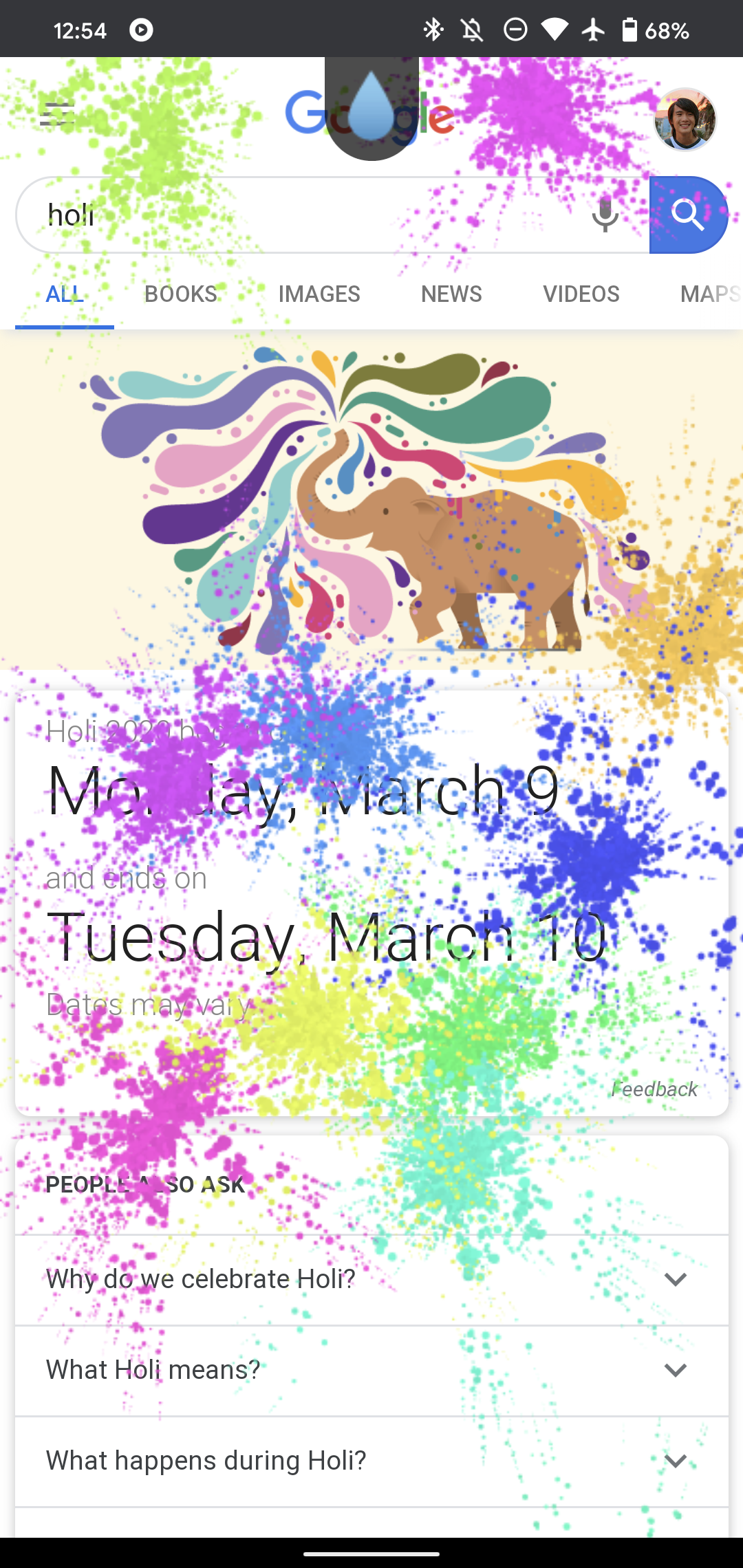Click the Feedback link on date card

pos(653,1089)
